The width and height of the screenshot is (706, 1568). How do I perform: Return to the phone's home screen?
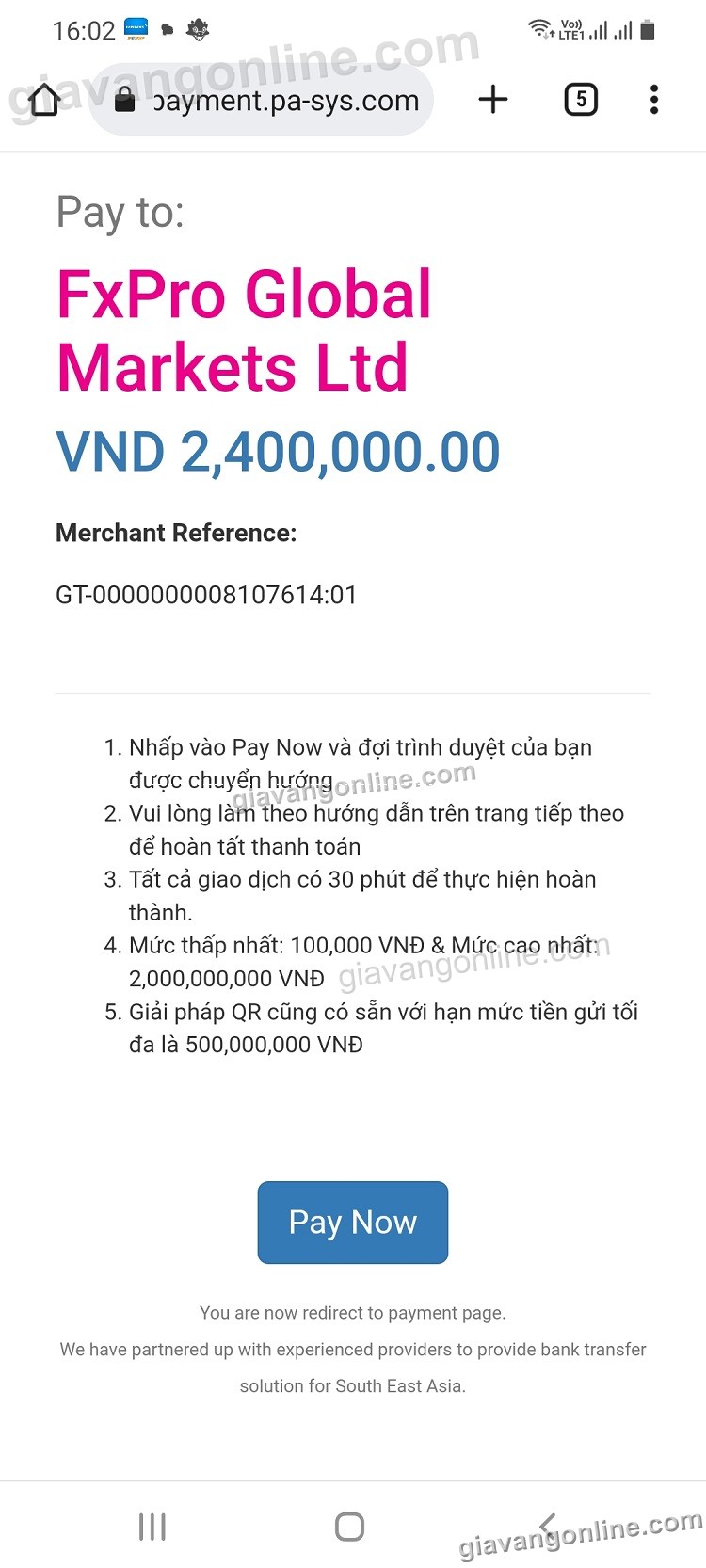click(349, 1527)
